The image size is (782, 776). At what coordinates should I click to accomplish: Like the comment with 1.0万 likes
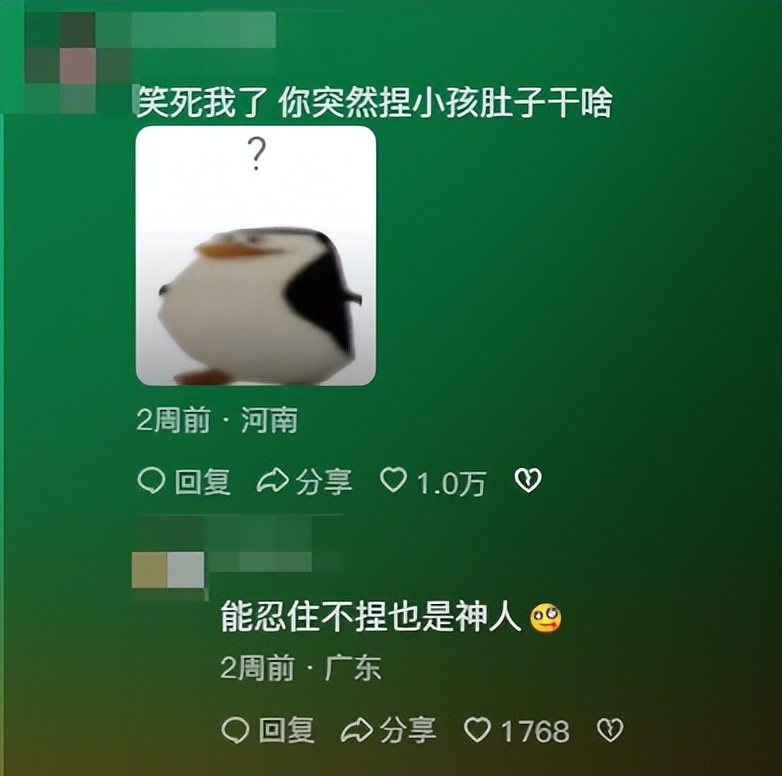(x=395, y=482)
